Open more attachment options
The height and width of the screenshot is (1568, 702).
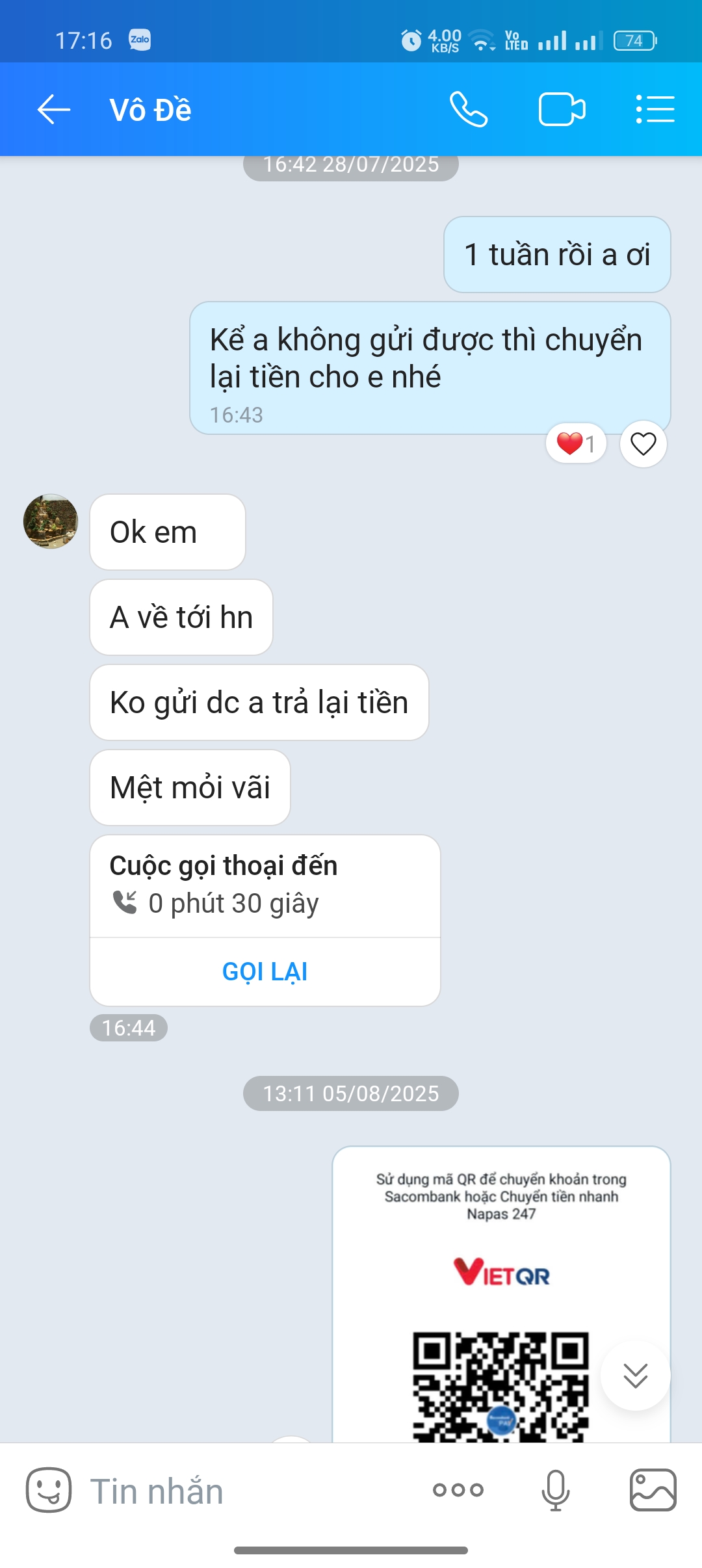click(458, 1490)
